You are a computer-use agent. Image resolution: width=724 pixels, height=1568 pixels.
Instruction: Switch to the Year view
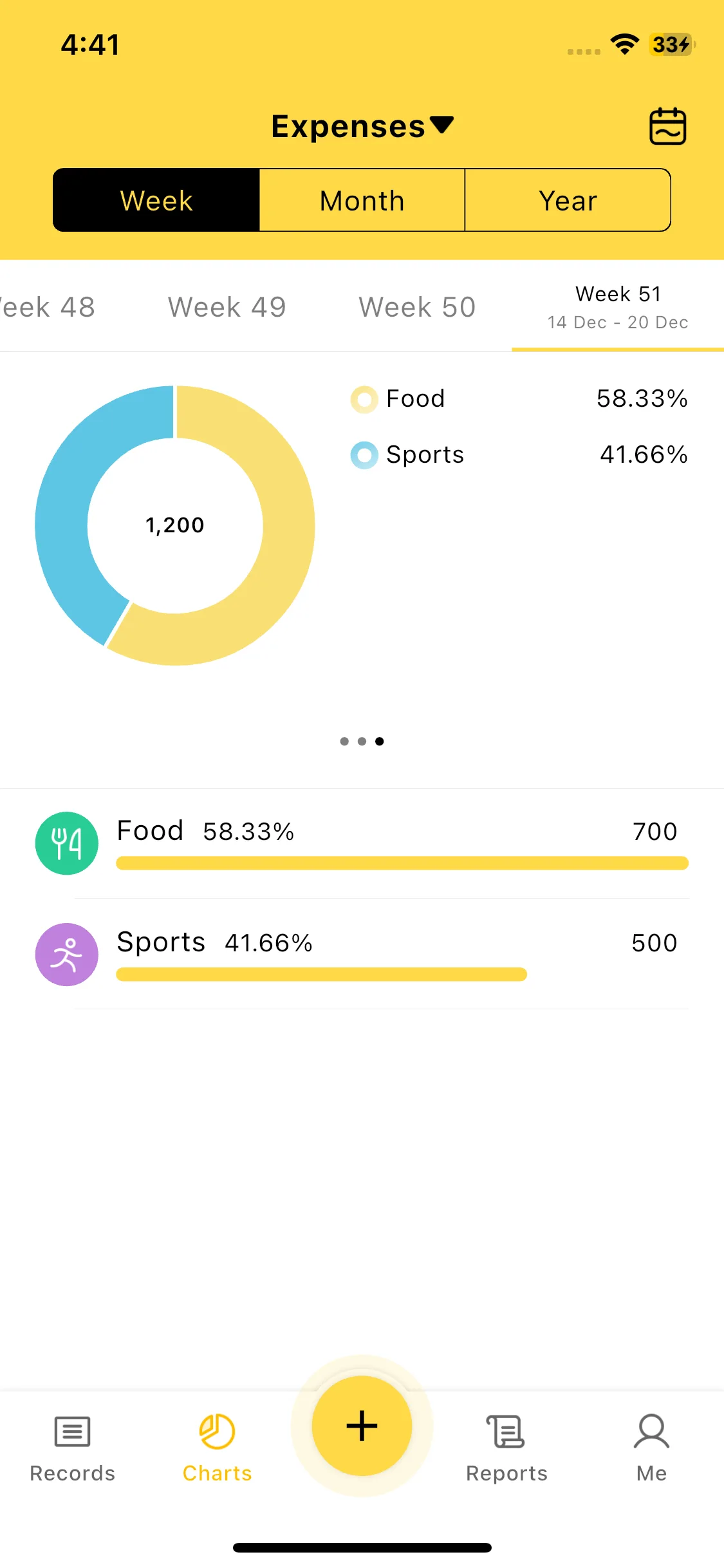pos(568,200)
